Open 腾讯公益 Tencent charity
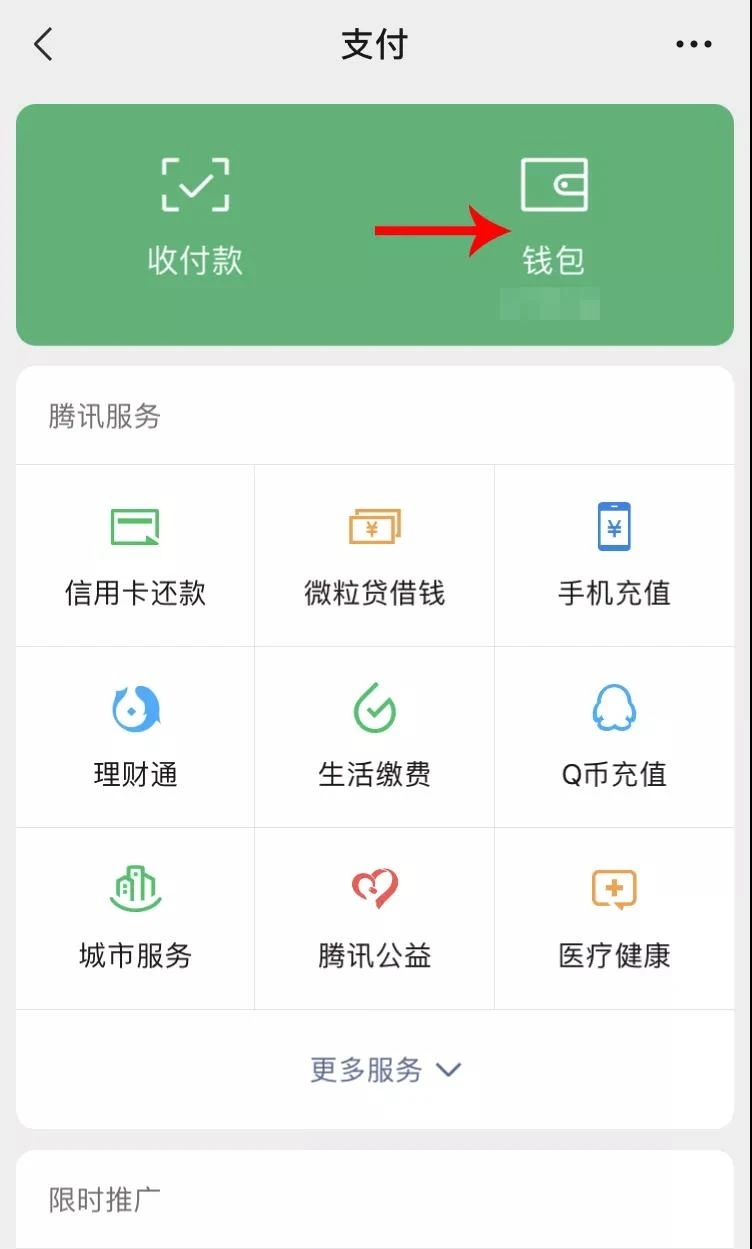 click(374, 918)
